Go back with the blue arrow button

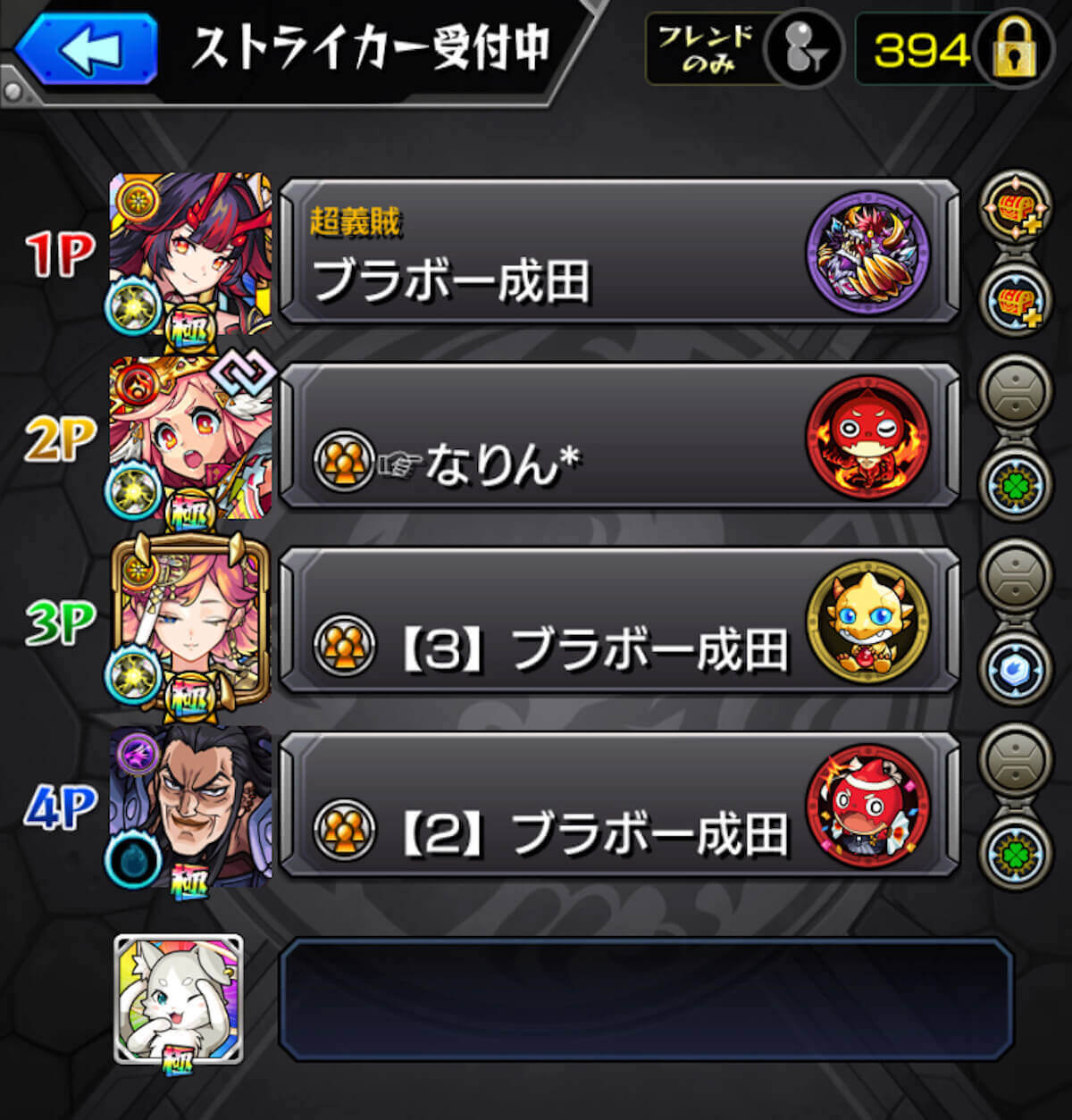(x=87, y=49)
